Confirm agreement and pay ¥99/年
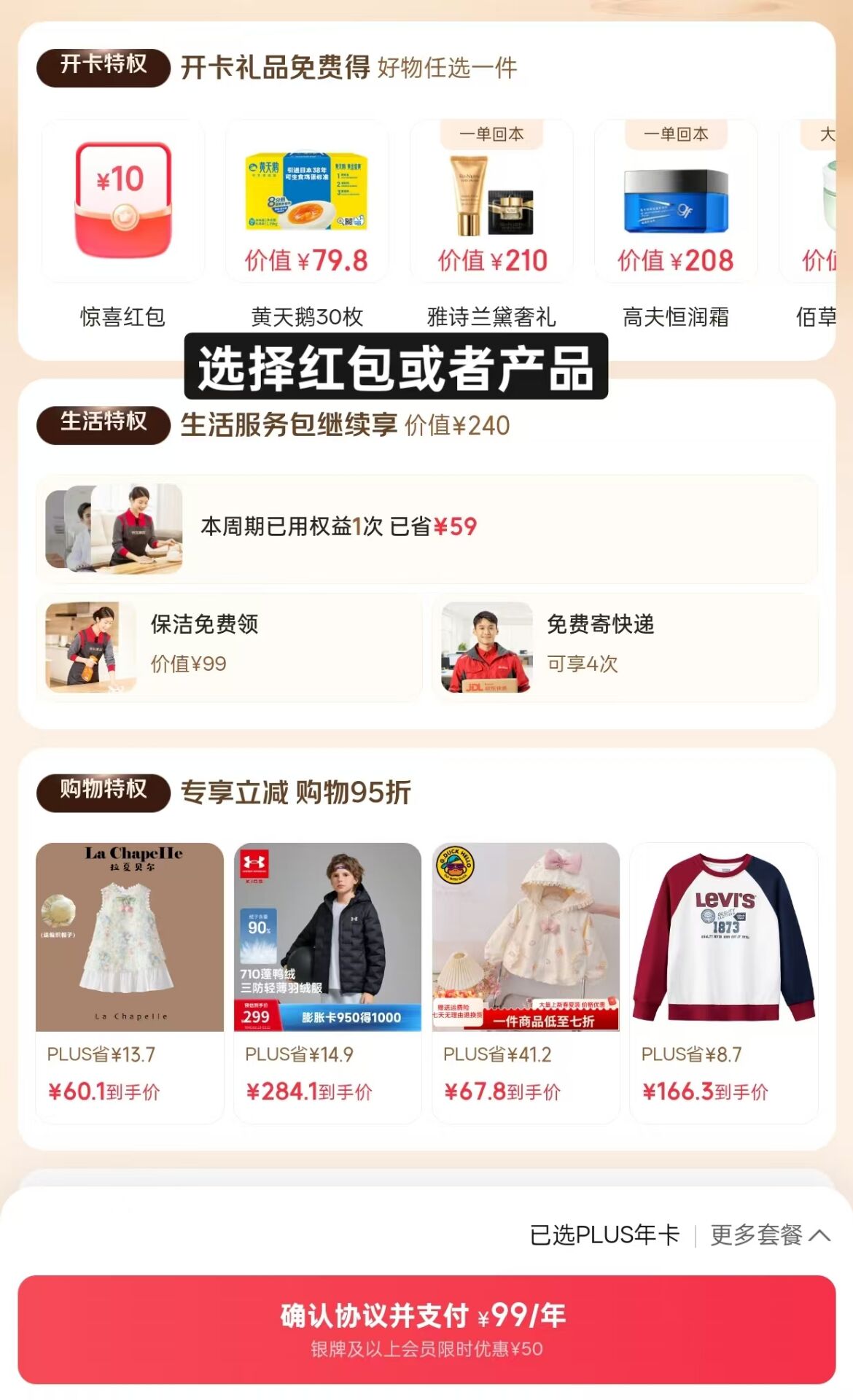The image size is (853, 1400). point(426,1329)
